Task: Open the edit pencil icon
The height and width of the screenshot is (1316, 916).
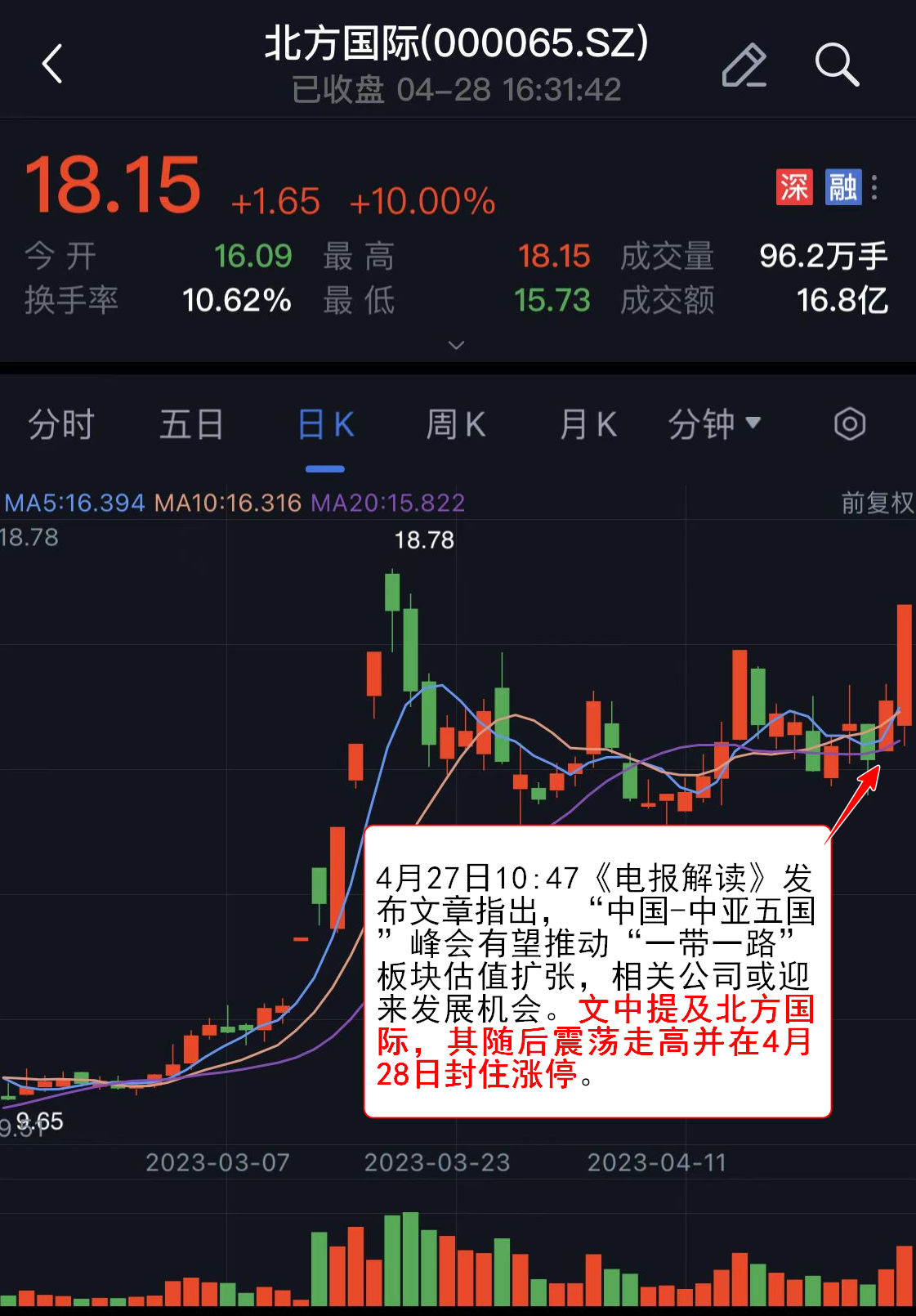Action: click(744, 65)
